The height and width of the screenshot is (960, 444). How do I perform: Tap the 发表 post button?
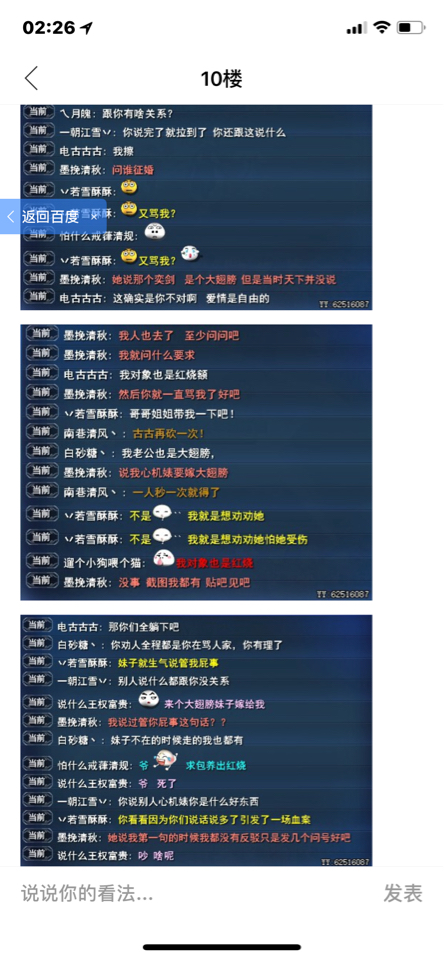coord(403,893)
